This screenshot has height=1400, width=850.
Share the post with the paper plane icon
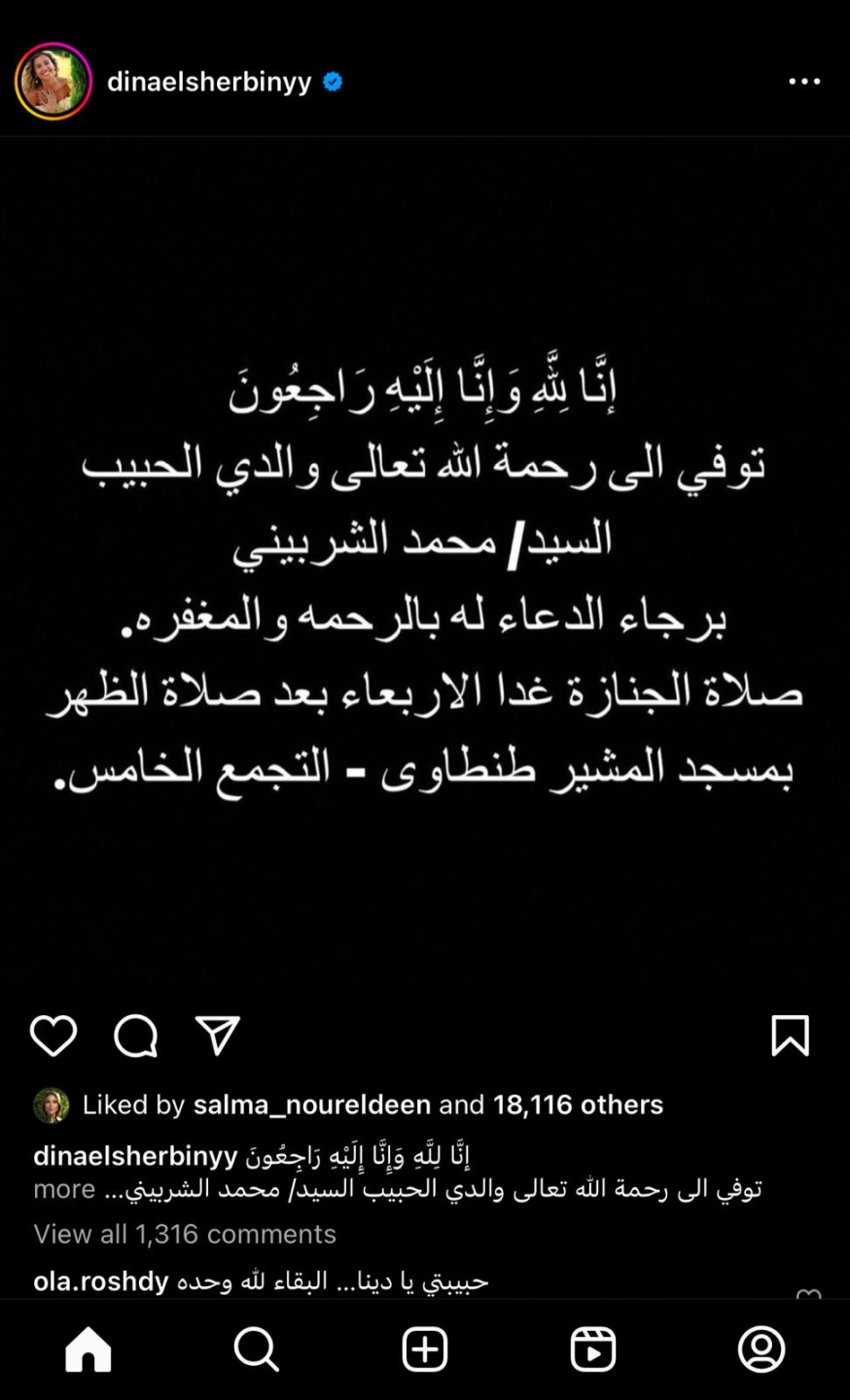217,1035
